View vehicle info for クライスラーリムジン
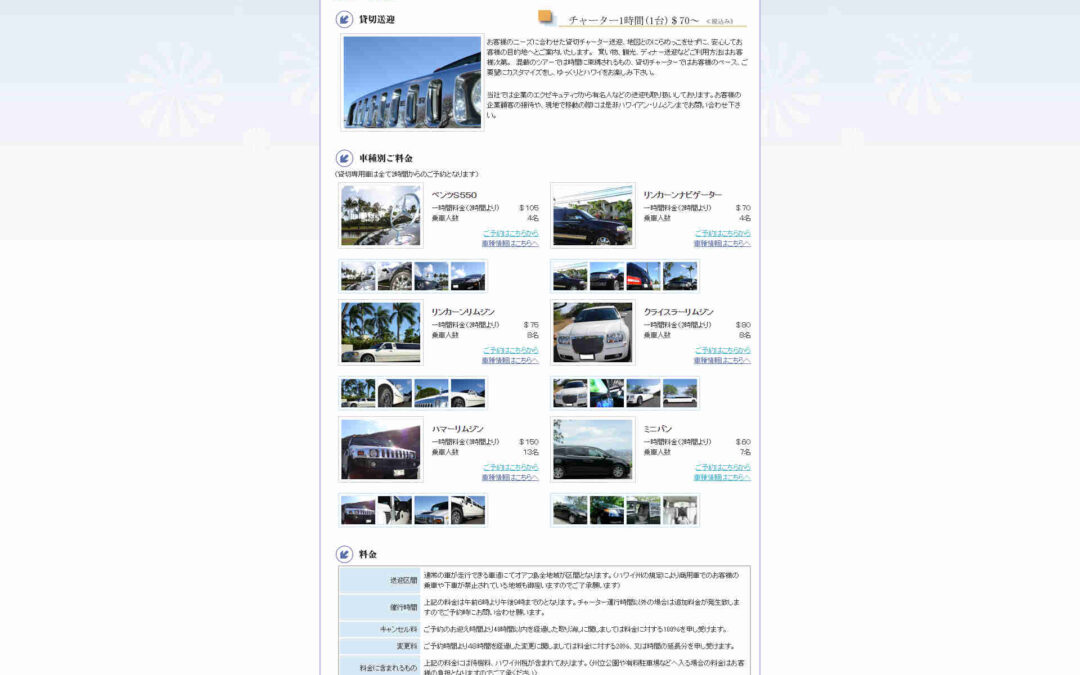The image size is (1080, 675). [x=722, y=360]
